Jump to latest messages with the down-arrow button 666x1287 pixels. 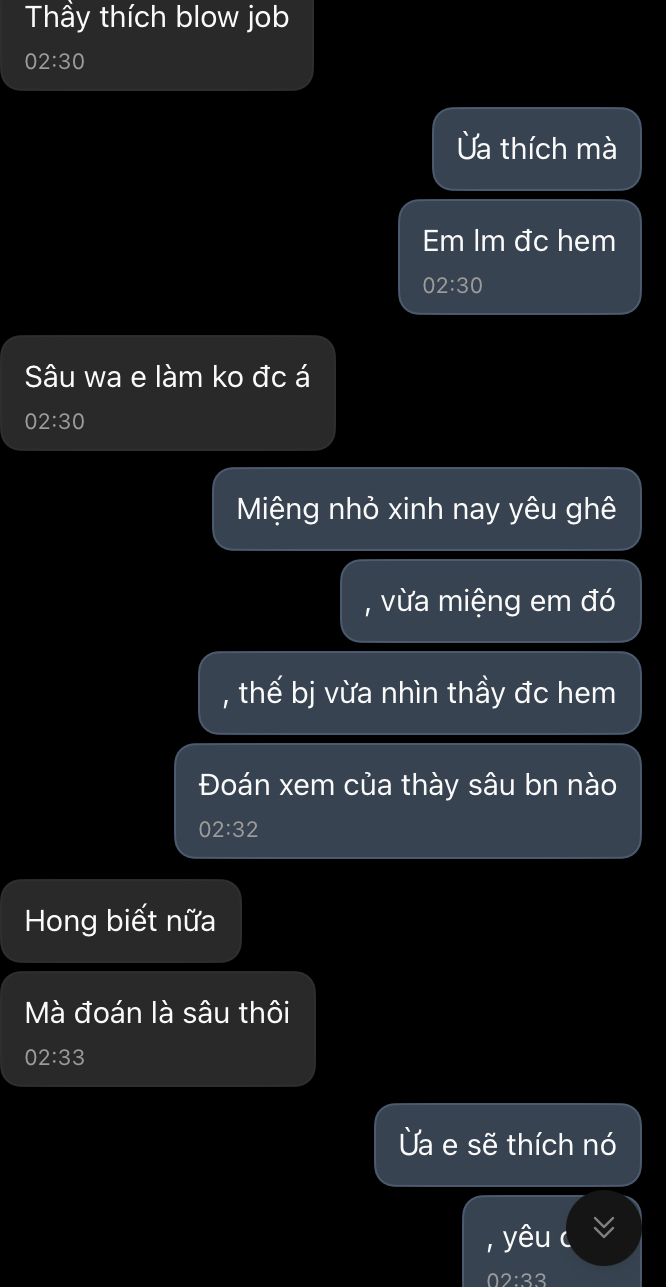coord(603,1227)
